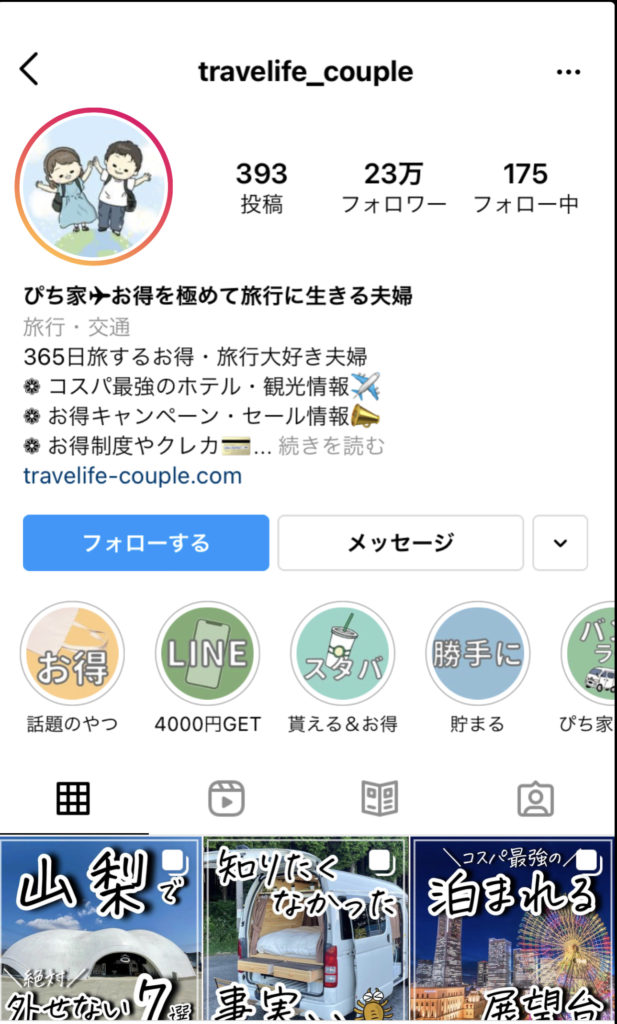Switch to the guides tab

click(380, 797)
